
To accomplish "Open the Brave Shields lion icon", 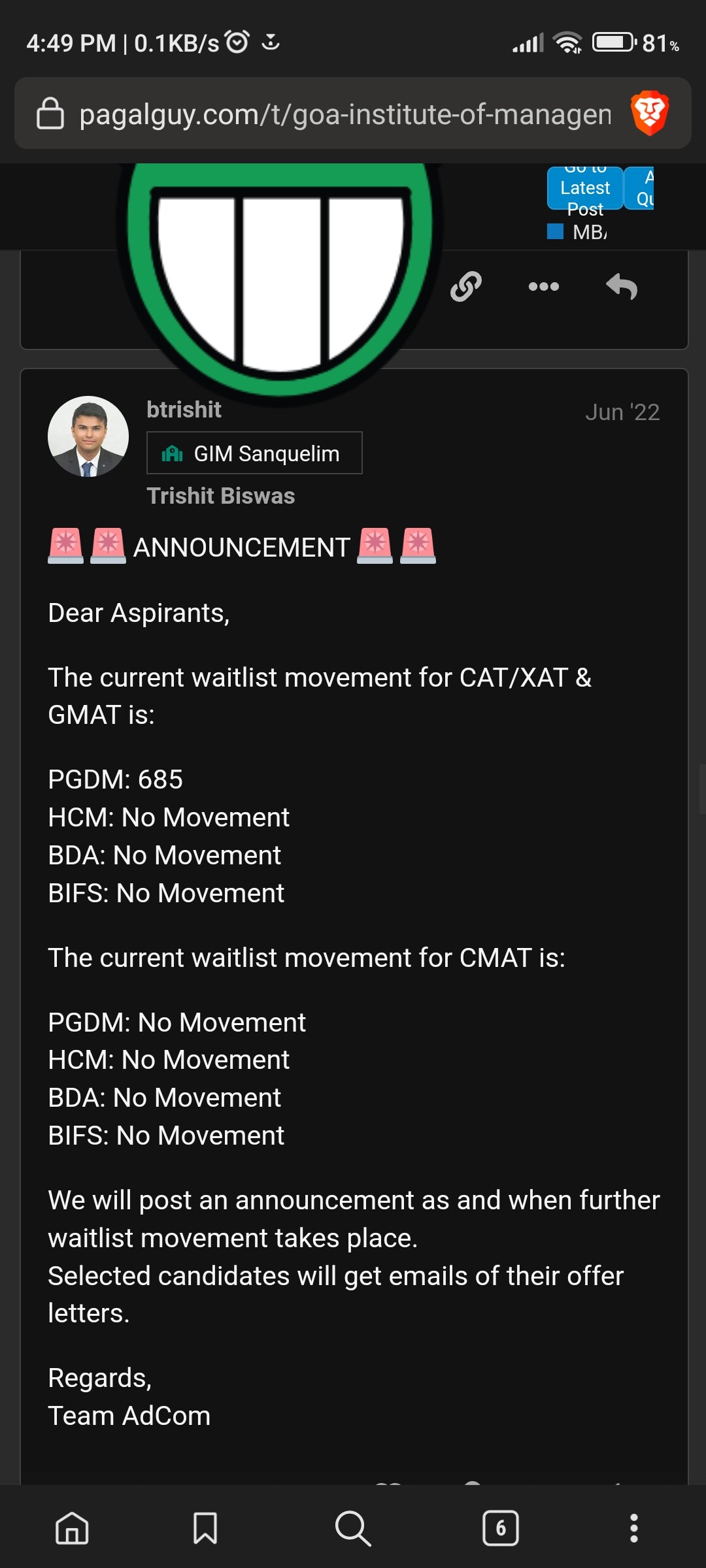I will pyautogui.click(x=649, y=113).
